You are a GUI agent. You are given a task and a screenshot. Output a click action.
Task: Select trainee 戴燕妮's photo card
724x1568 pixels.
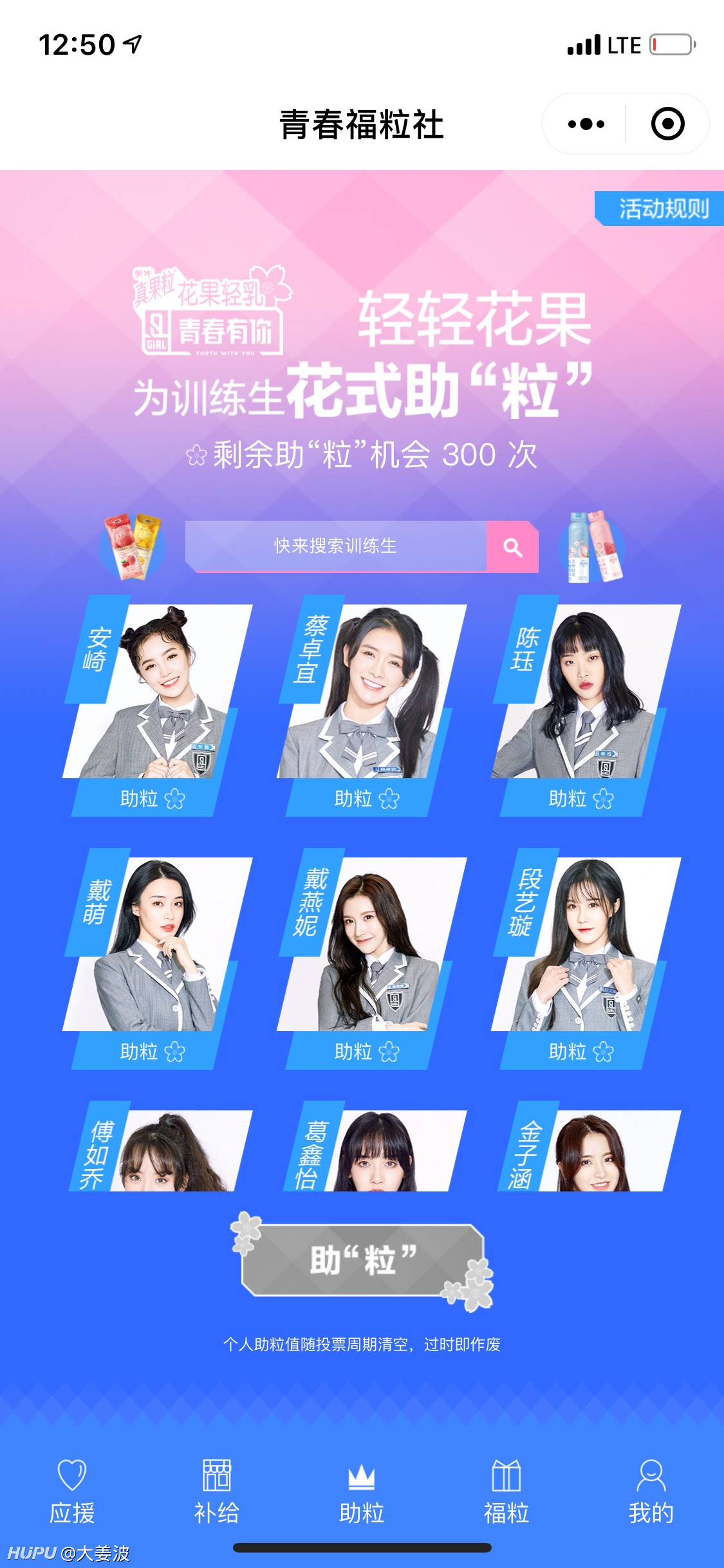tap(372, 944)
